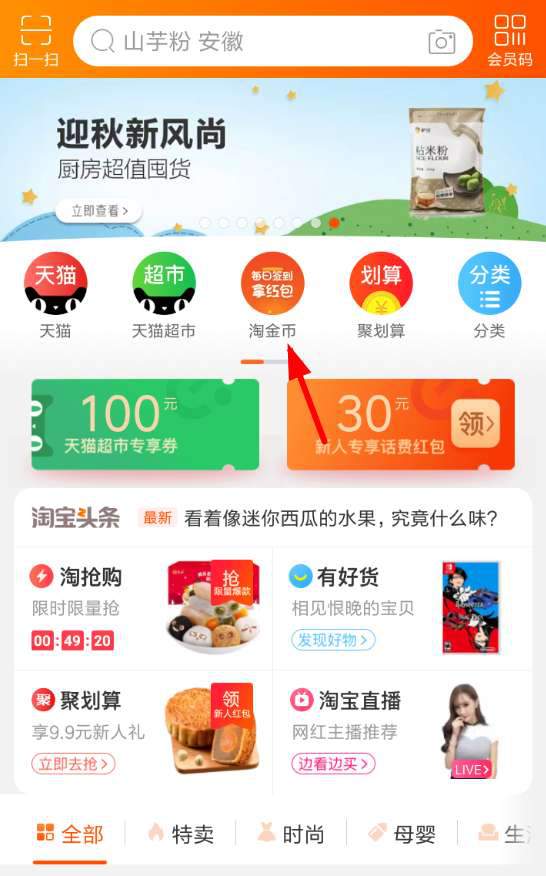Claim the 100元 天猫超市专享券 coupon
The width and height of the screenshot is (546, 876).
(x=145, y=424)
